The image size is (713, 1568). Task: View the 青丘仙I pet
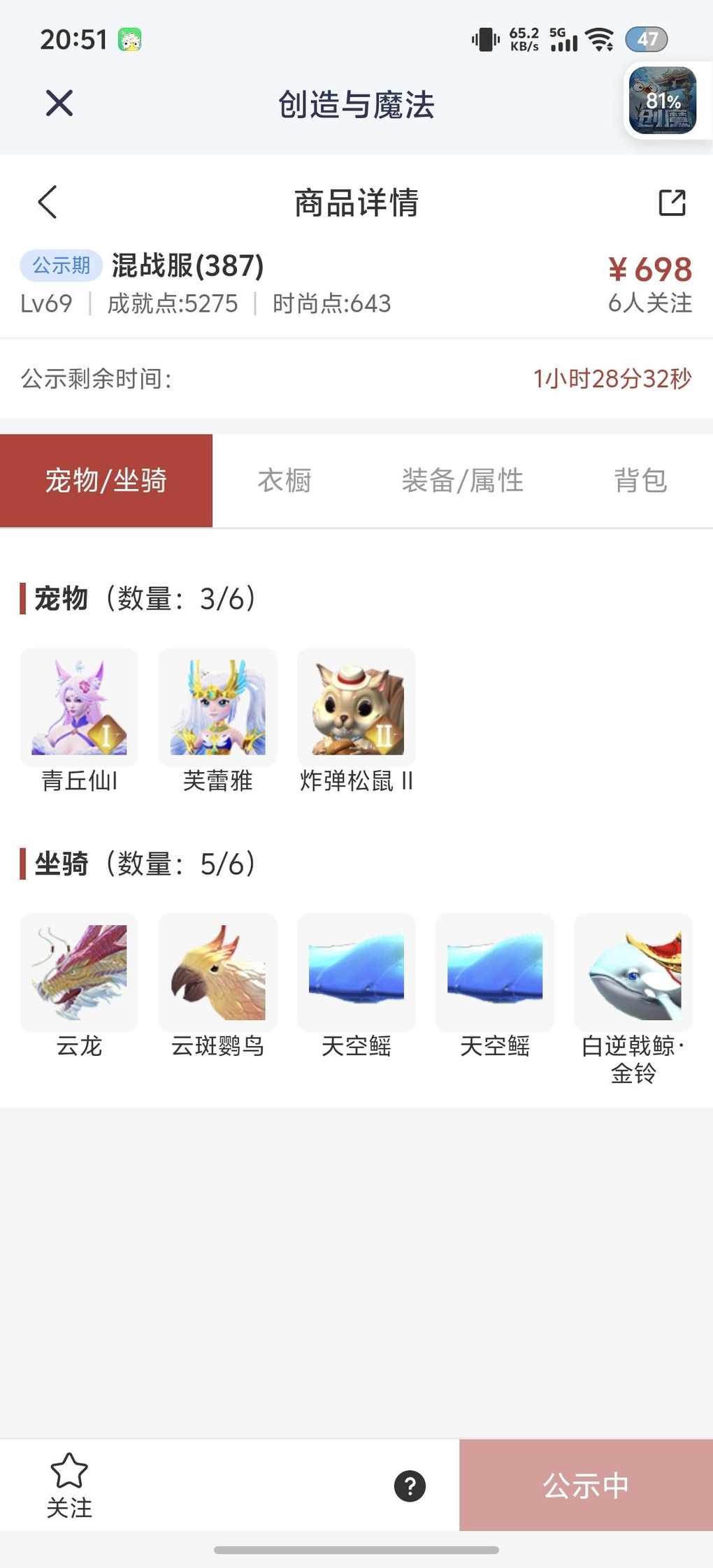click(79, 707)
